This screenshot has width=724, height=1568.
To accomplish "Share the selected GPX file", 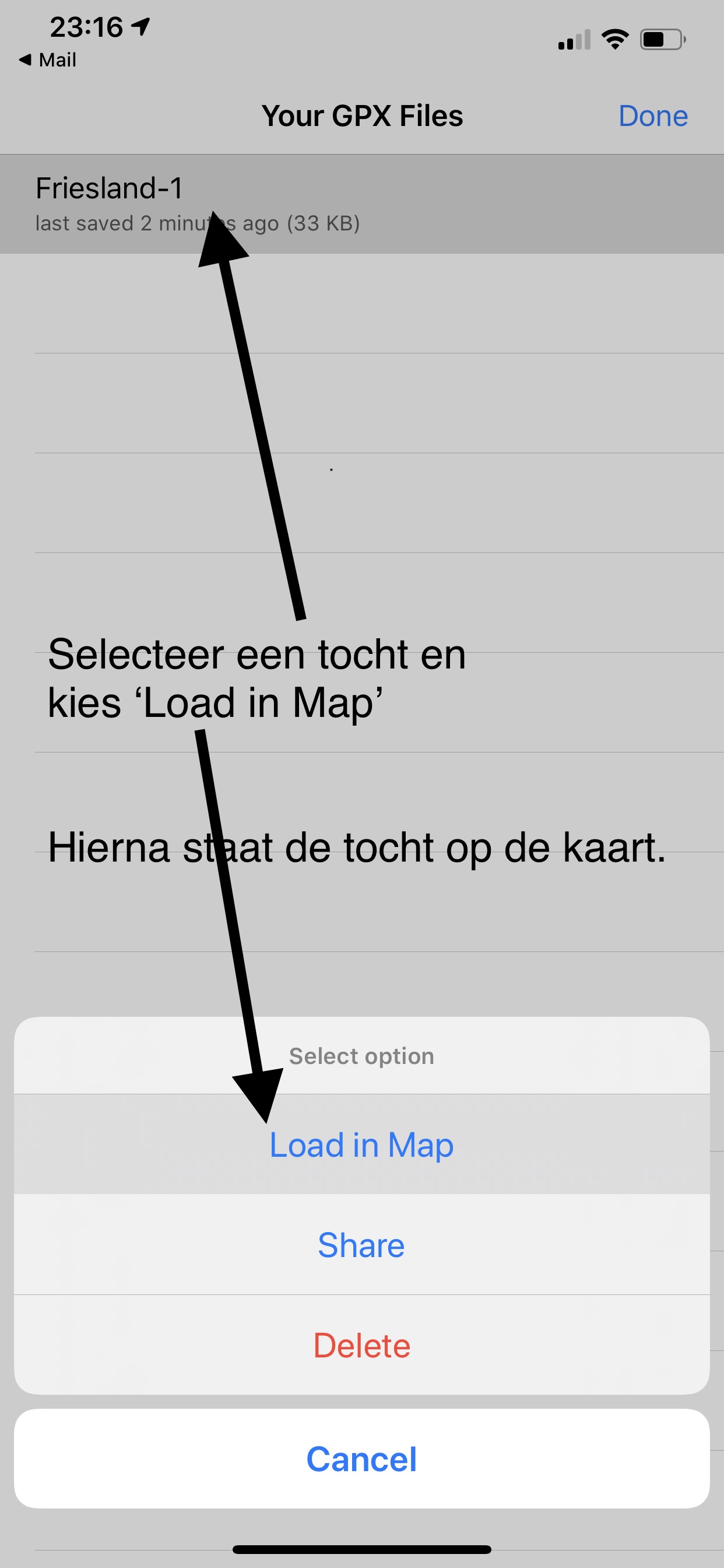I will (361, 1245).
